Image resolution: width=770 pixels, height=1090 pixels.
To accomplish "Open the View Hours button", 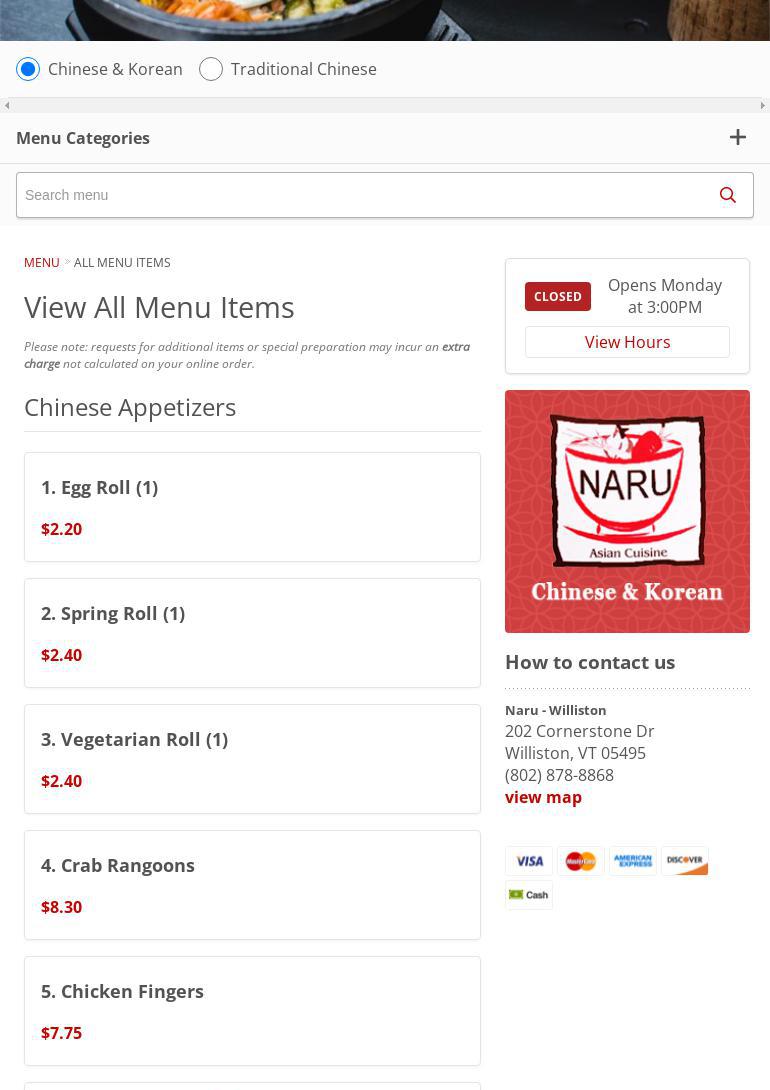I will point(627,342).
